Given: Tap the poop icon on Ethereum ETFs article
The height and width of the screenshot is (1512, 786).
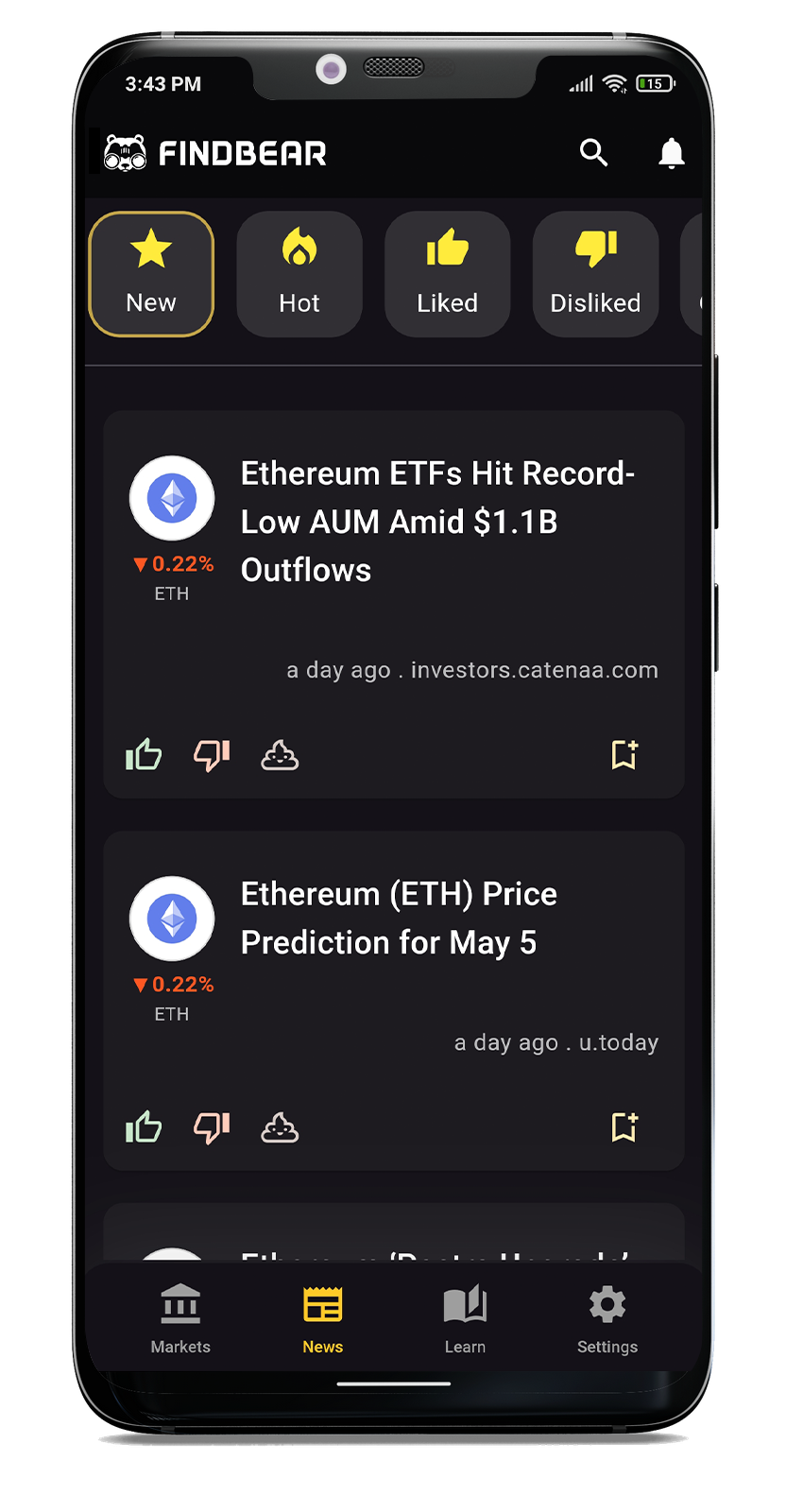Looking at the screenshot, I should 280,755.
